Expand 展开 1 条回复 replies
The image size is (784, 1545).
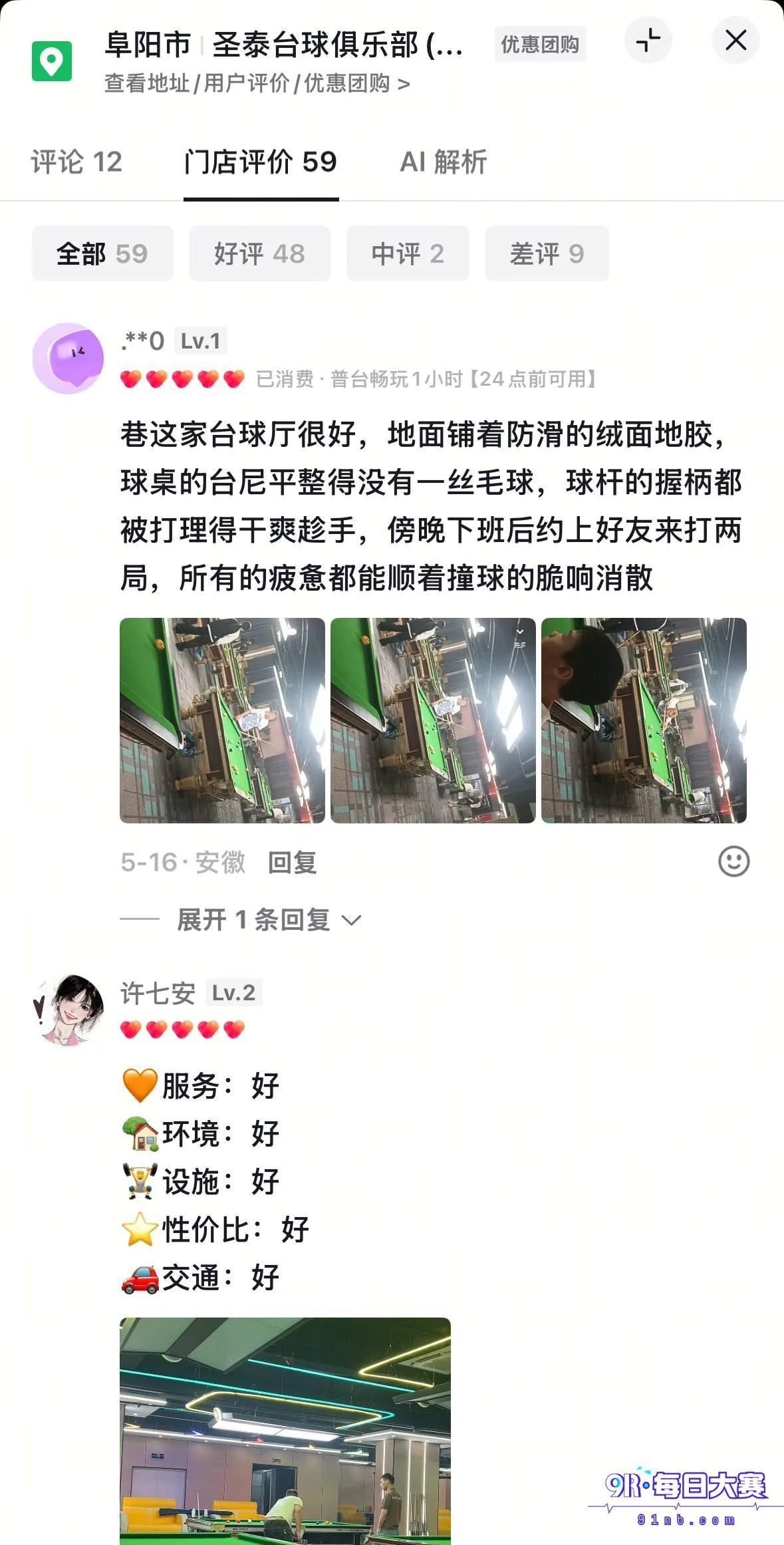[269, 920]
